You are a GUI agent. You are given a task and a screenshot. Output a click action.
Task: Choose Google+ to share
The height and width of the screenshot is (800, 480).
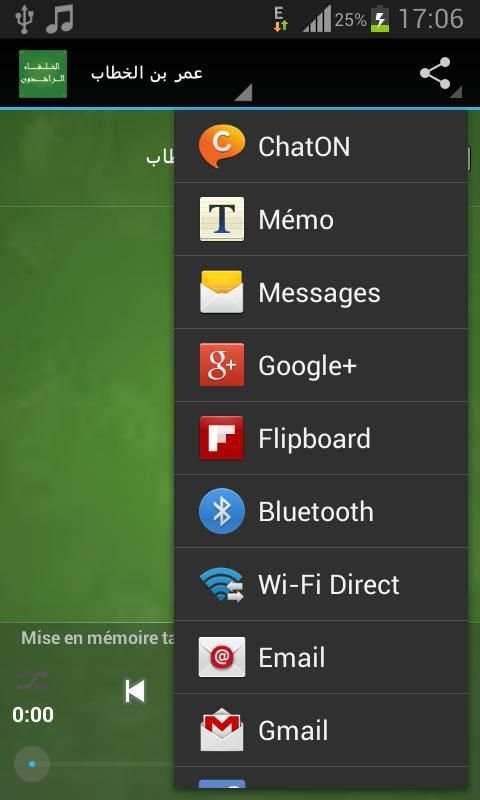pos(321,365)
